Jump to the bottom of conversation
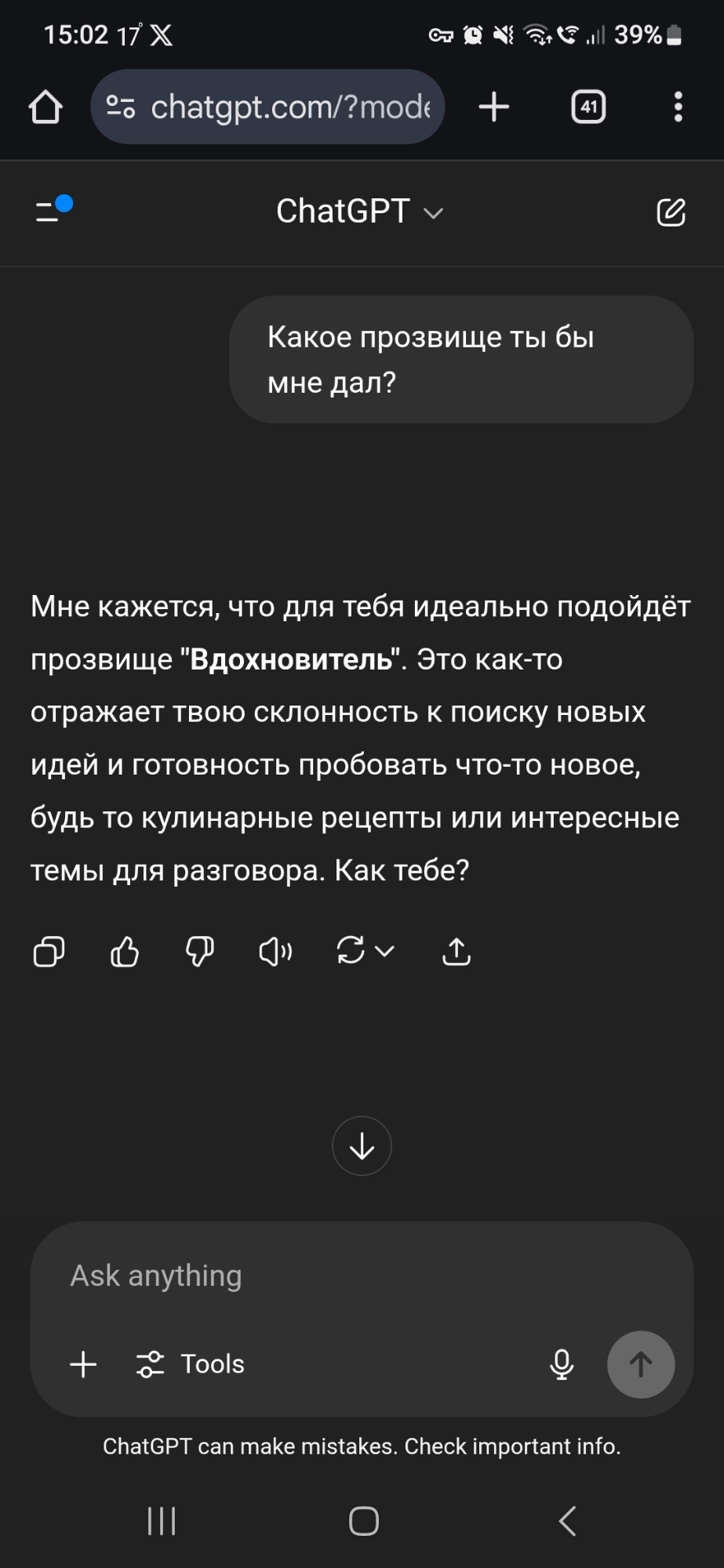 362,1146
